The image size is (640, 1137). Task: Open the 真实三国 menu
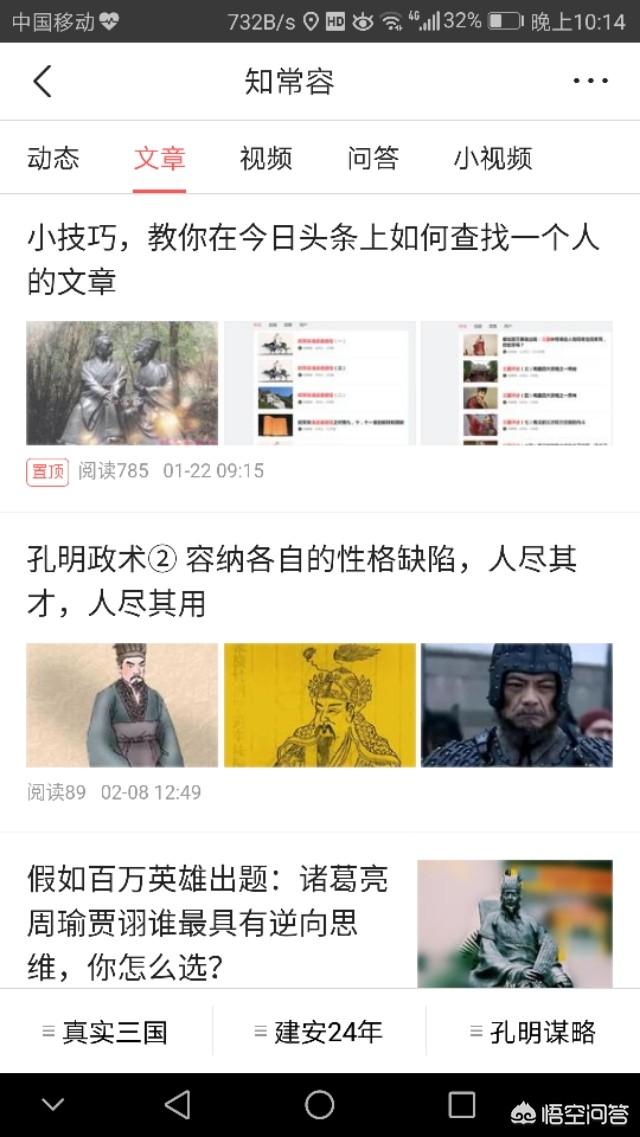(x=105, y=1032)
